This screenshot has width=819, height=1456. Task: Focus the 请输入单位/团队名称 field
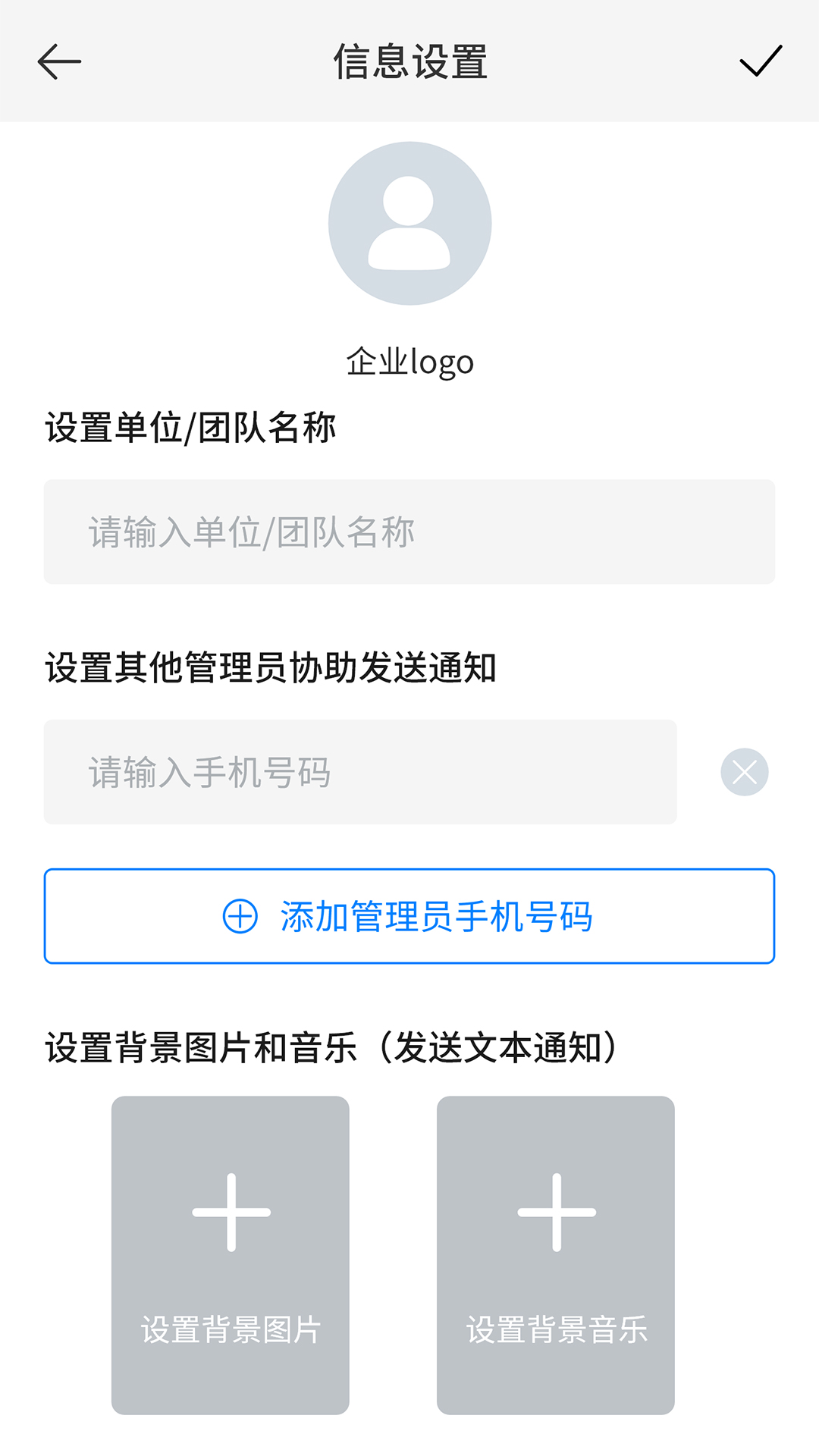[409, 532]
